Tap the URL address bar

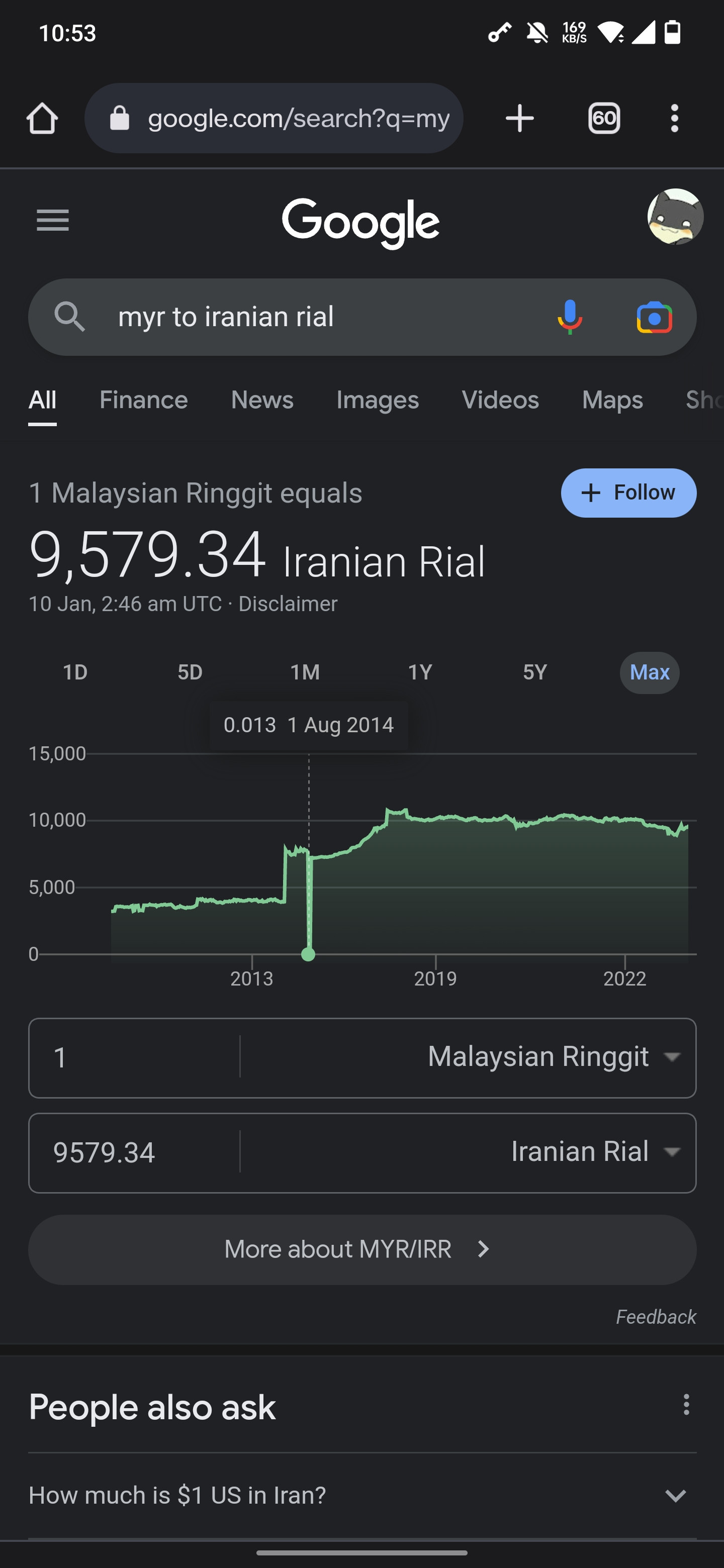[274, 118]
